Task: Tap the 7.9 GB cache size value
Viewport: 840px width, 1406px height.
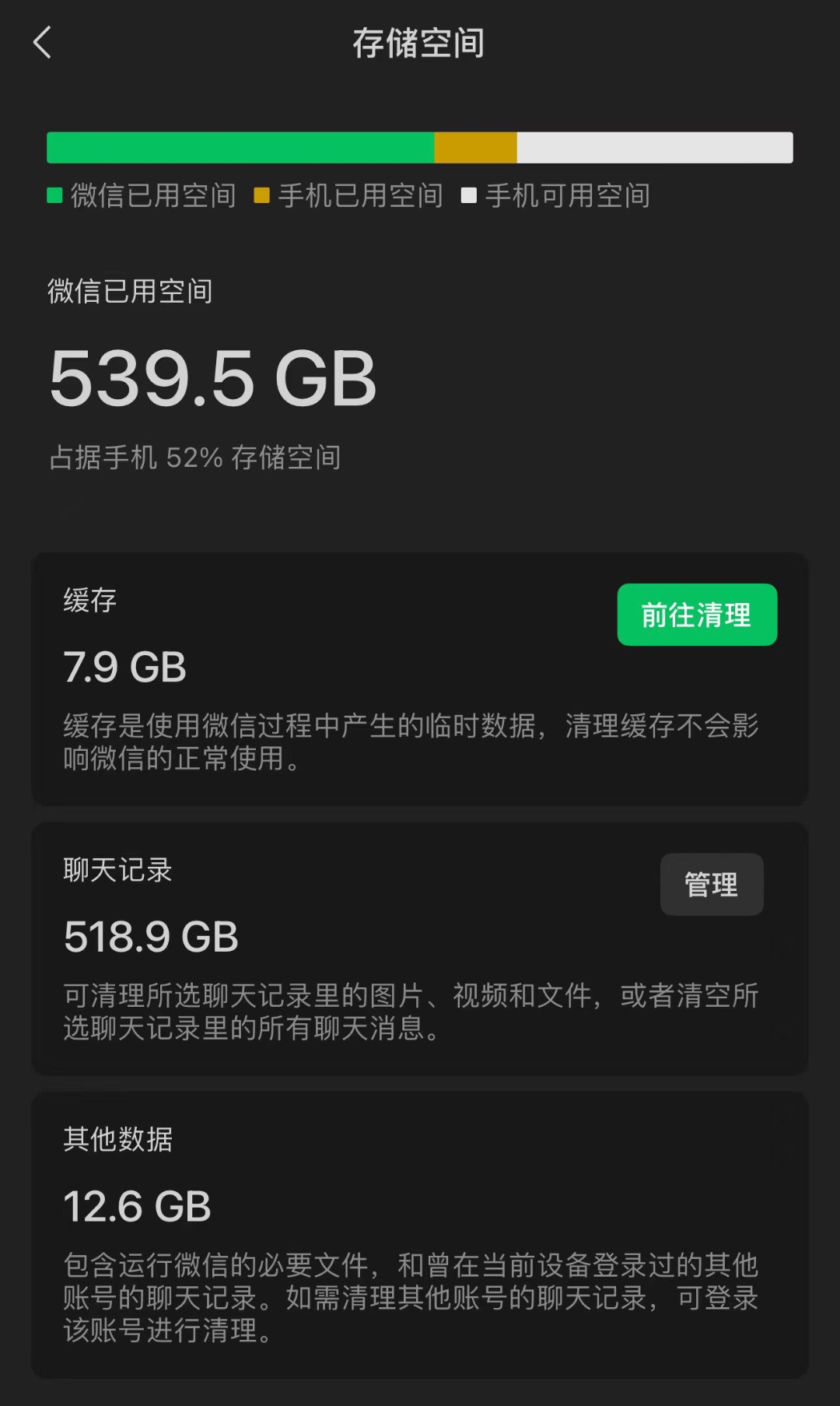Action: pos(123,665)
